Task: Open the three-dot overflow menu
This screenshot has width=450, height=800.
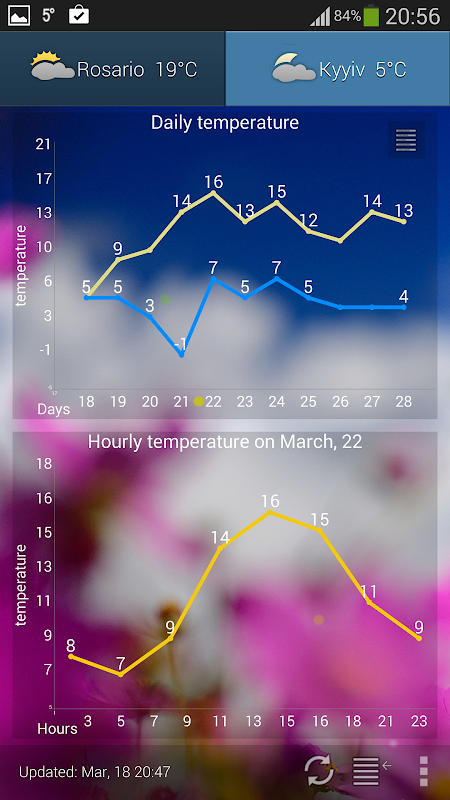Action: click(423, 771)
